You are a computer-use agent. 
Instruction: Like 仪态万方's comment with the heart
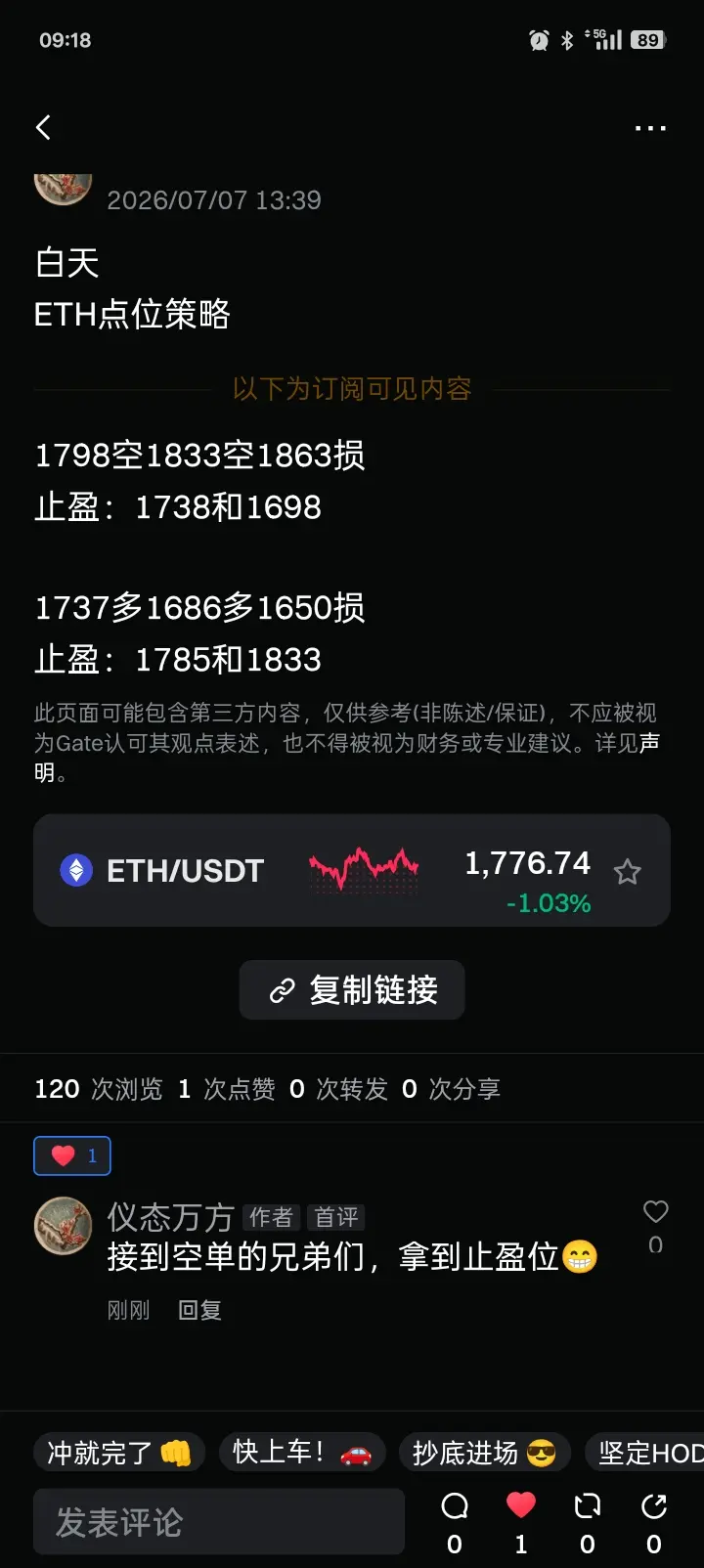(656, 1212)
